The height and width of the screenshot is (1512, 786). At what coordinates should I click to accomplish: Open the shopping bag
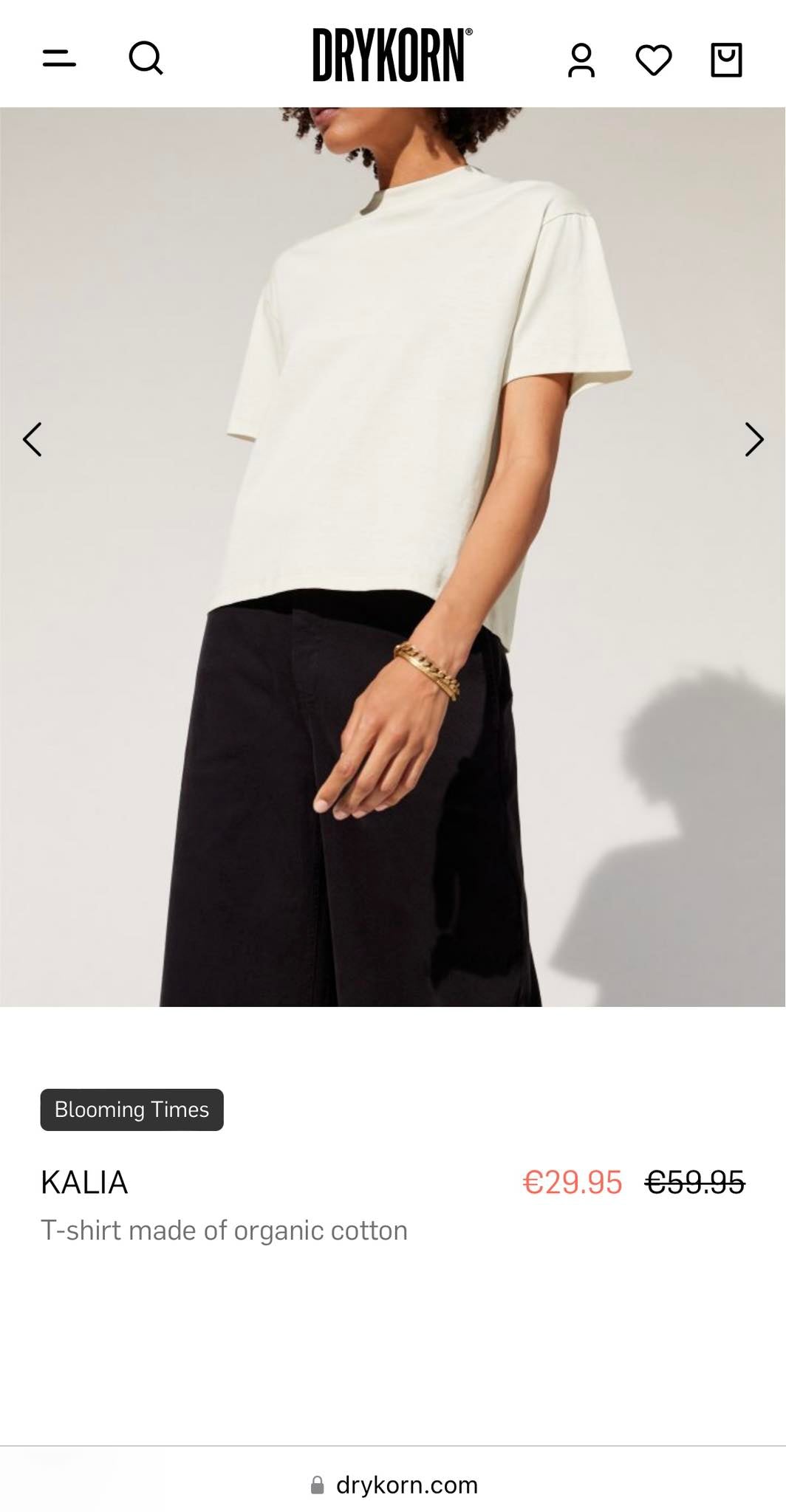coord(726,60)
